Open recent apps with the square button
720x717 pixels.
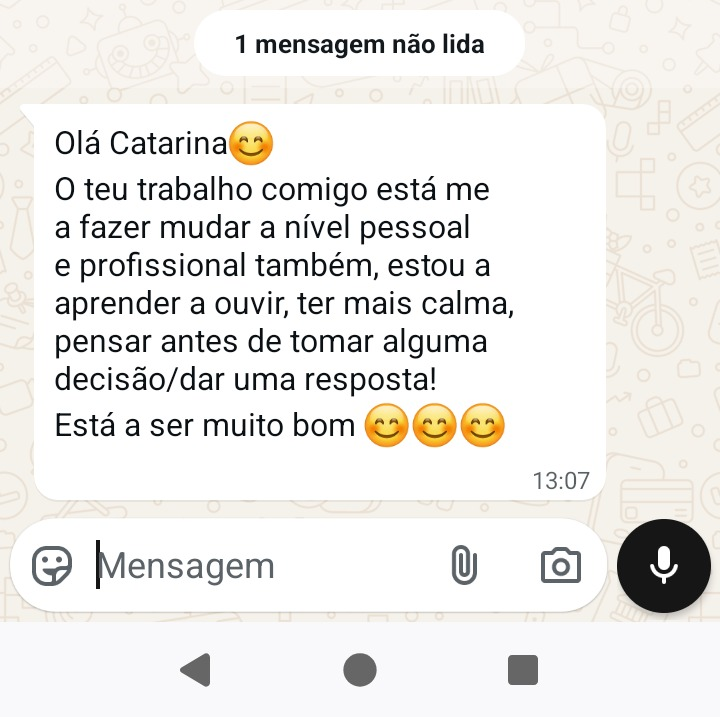(x=523, y=669)
